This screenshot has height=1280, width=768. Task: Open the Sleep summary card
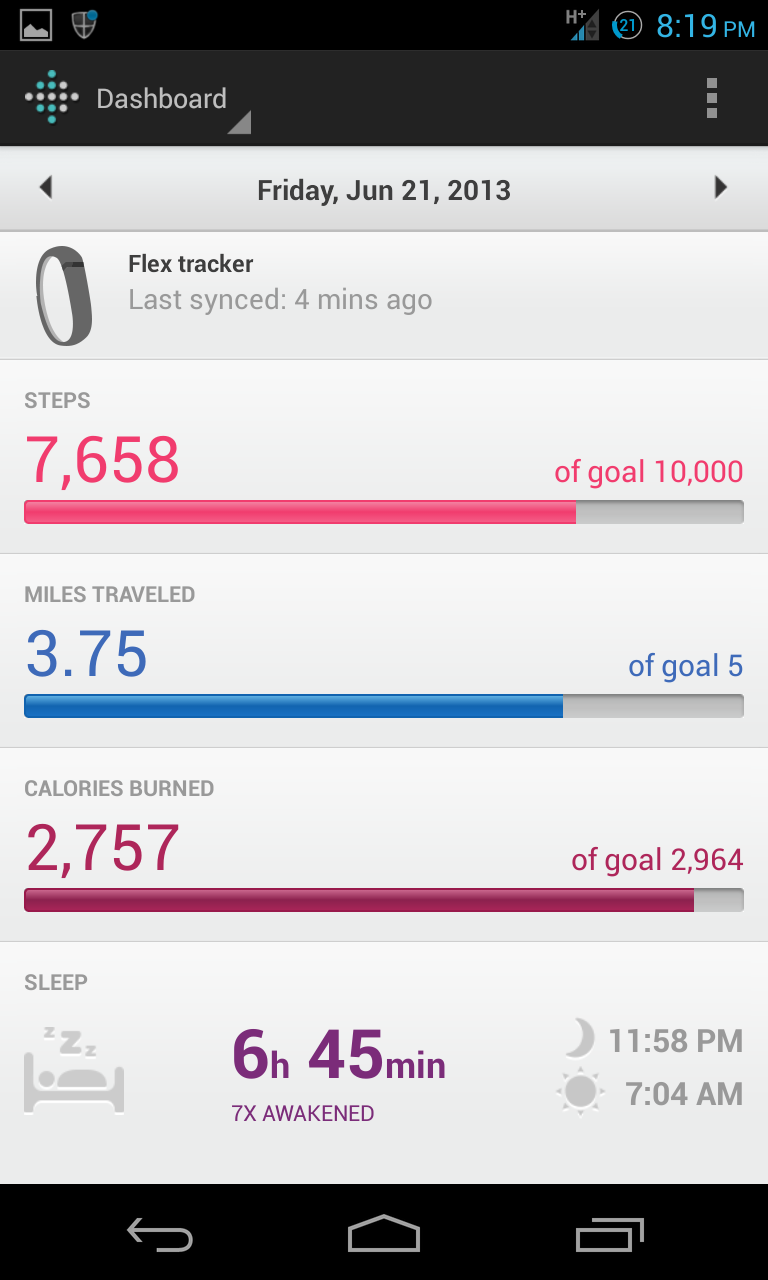(384, 1063)
